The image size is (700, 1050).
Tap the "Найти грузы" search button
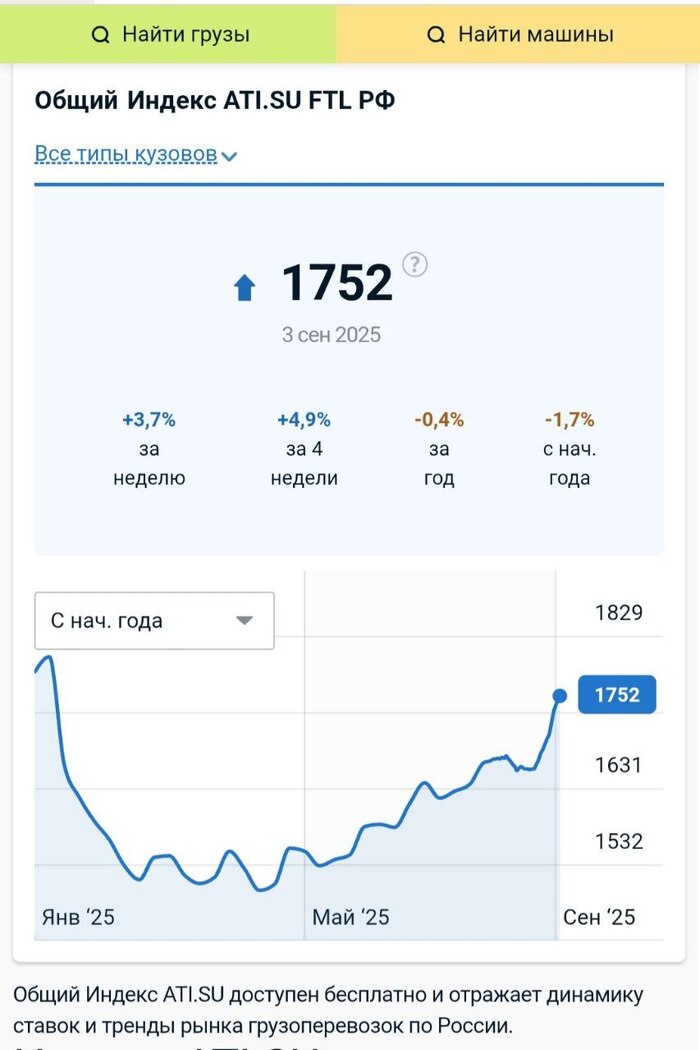click(x=168, y=34)
